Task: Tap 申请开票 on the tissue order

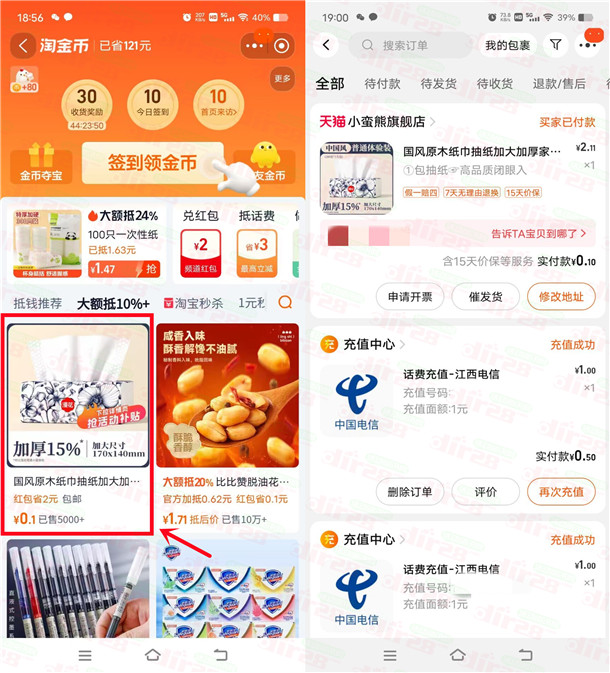Action: tap(409, 296)
